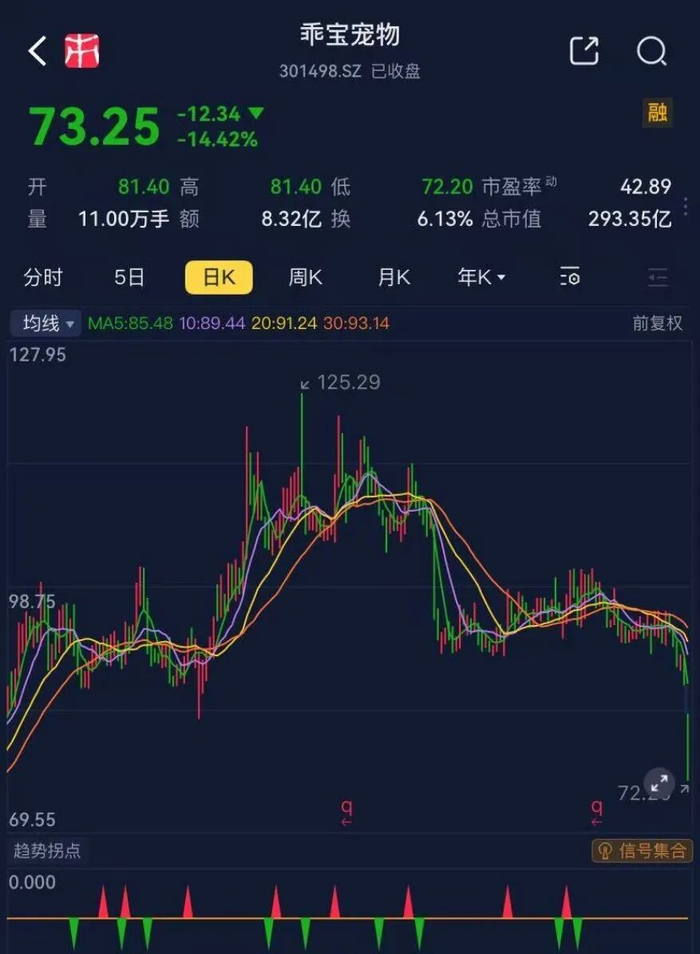
Task: Share this stock page
Action: pyautogui.click(x=584, y=51)
